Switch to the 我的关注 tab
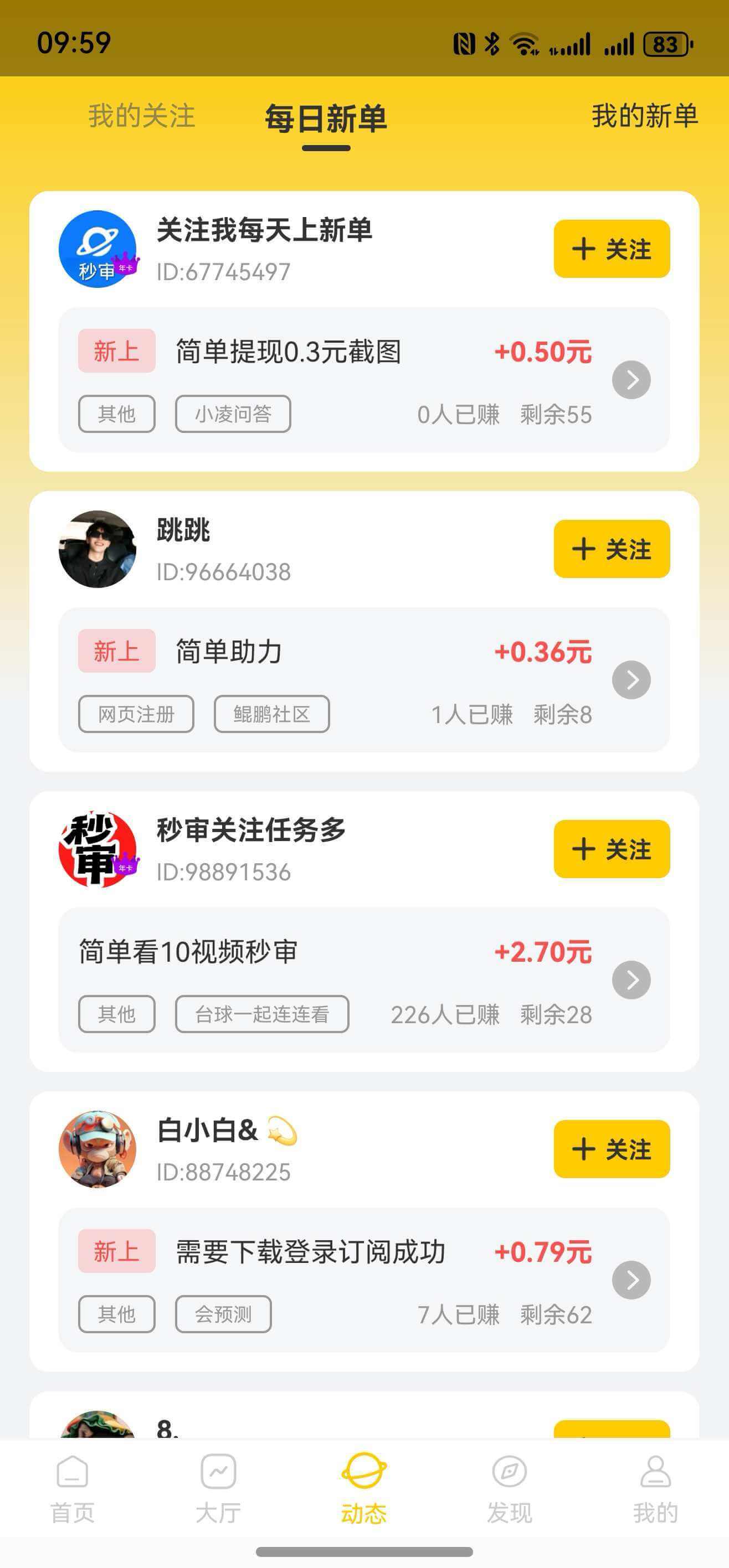This screenshot has width=729, height=1568. [141, 116]
